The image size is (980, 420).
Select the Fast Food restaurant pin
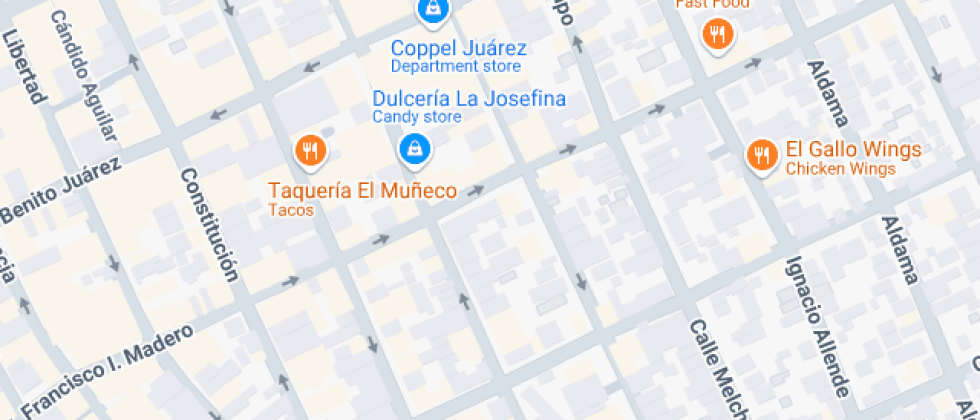pyautogui.click(x=717, y=35)
